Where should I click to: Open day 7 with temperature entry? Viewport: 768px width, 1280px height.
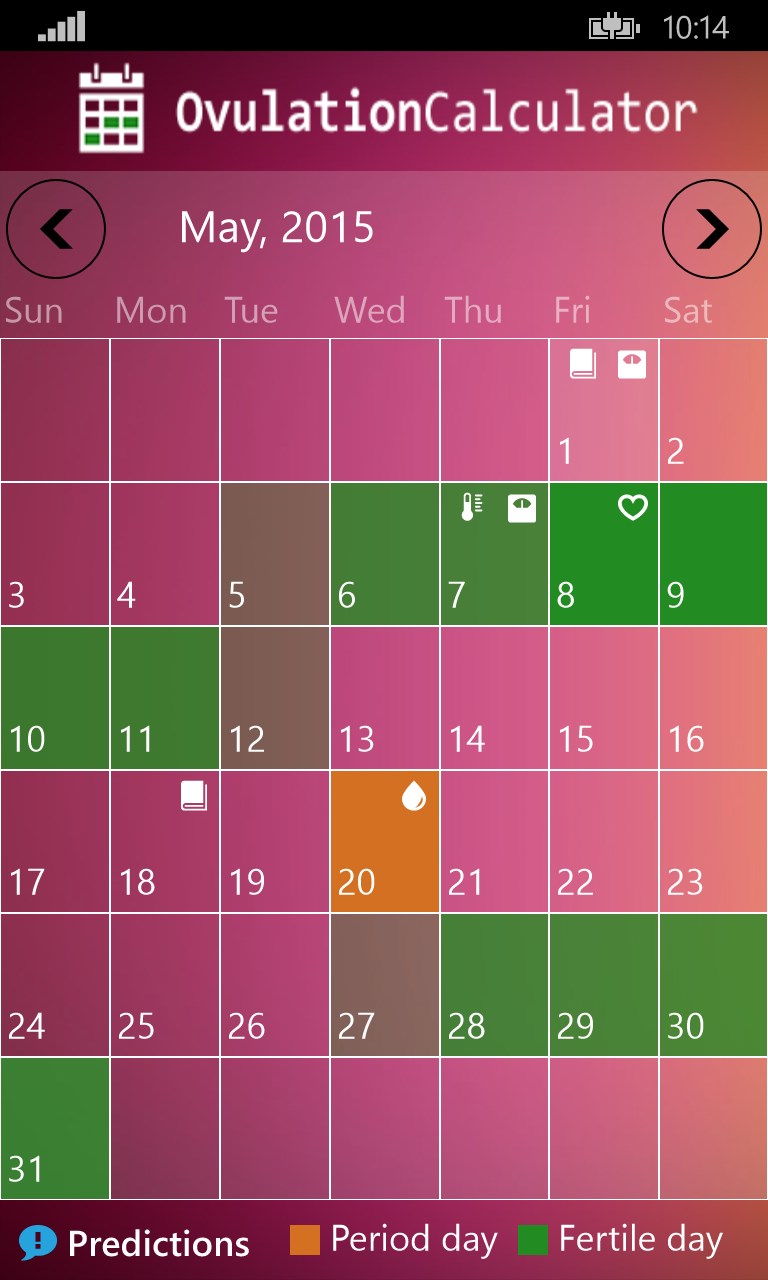click(494, 554)
